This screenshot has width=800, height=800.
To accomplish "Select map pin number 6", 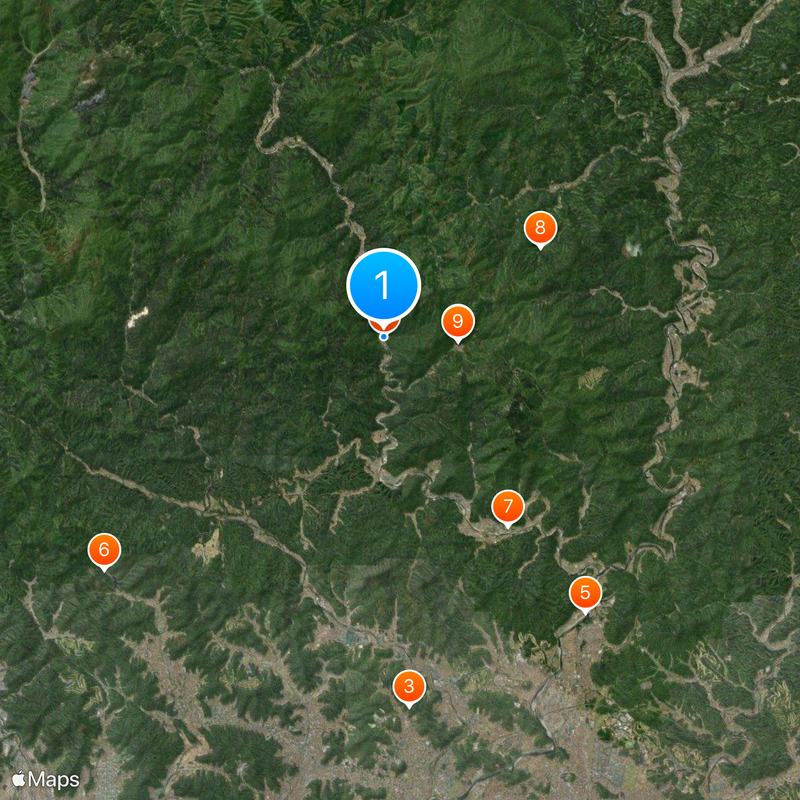I will tap(104, 549).
